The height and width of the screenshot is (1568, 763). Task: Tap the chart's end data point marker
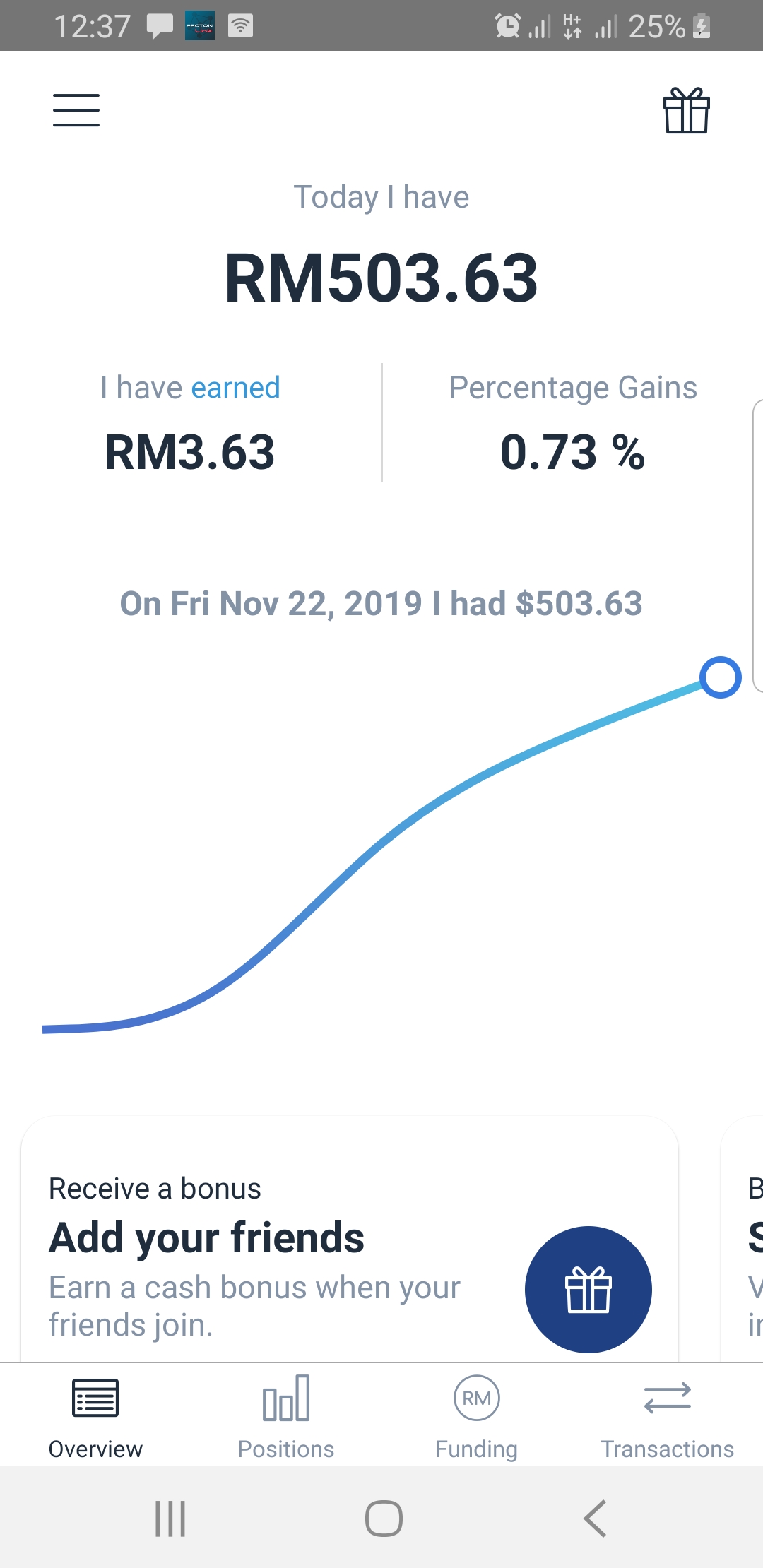click(x=720, y=677)
